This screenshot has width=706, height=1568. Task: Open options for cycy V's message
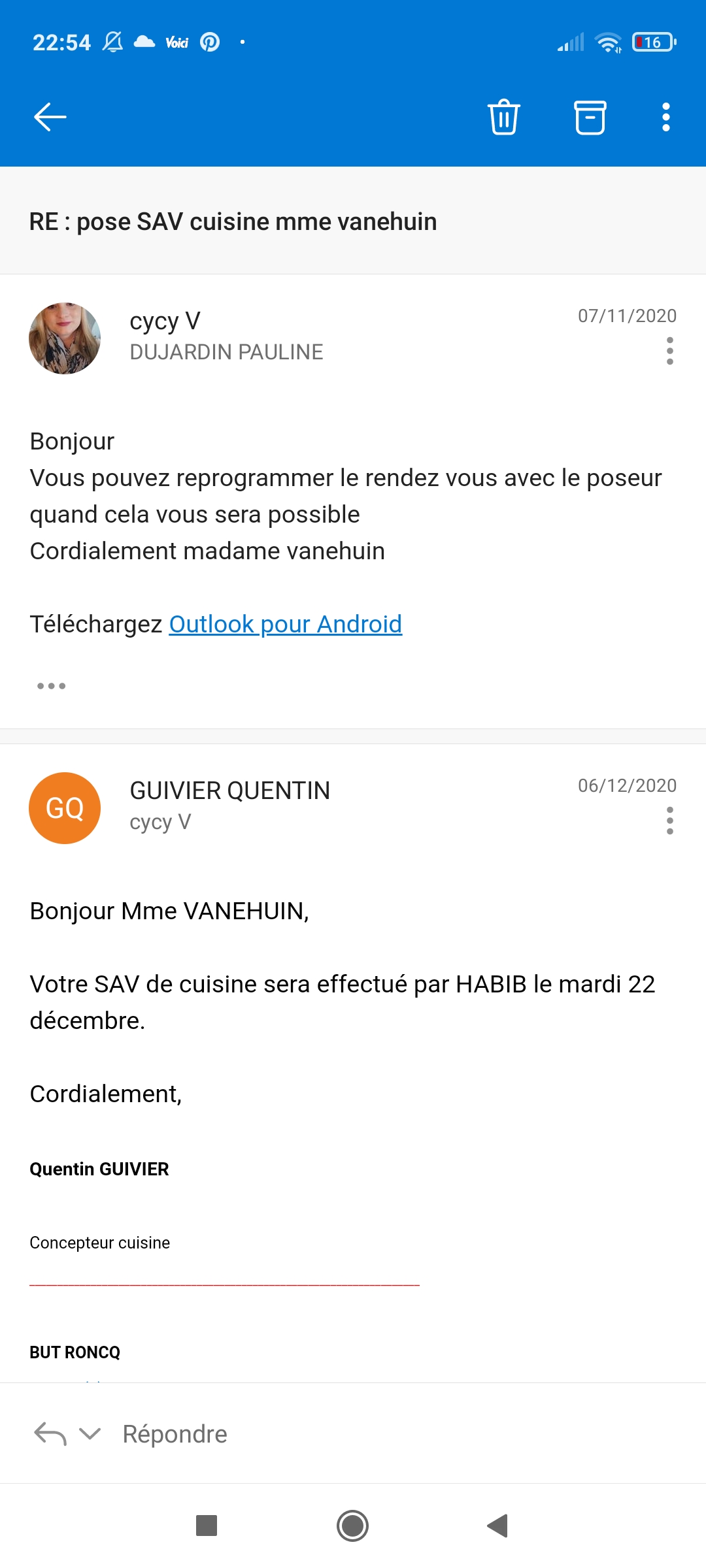coord(669,351)
